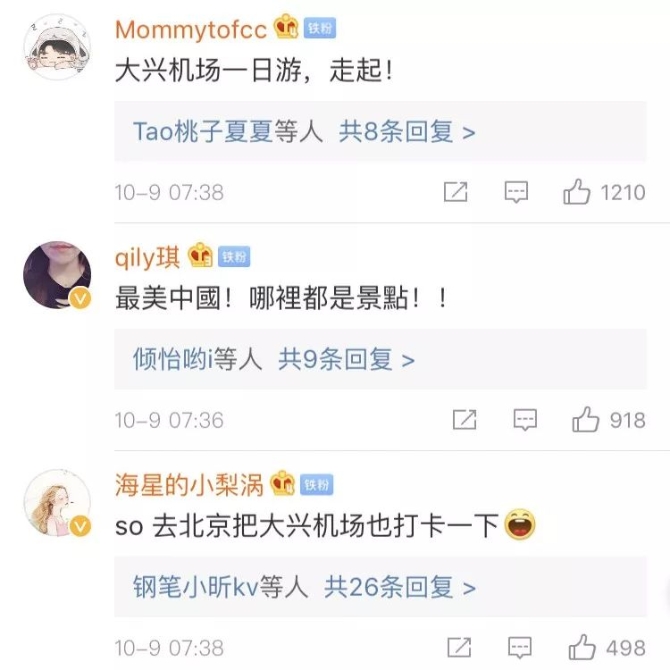Viewport: 670px width, 670px height.
Task: Repost 海星的小梨涡's comment
Action: pyautogui.click(x=460, y=646)
